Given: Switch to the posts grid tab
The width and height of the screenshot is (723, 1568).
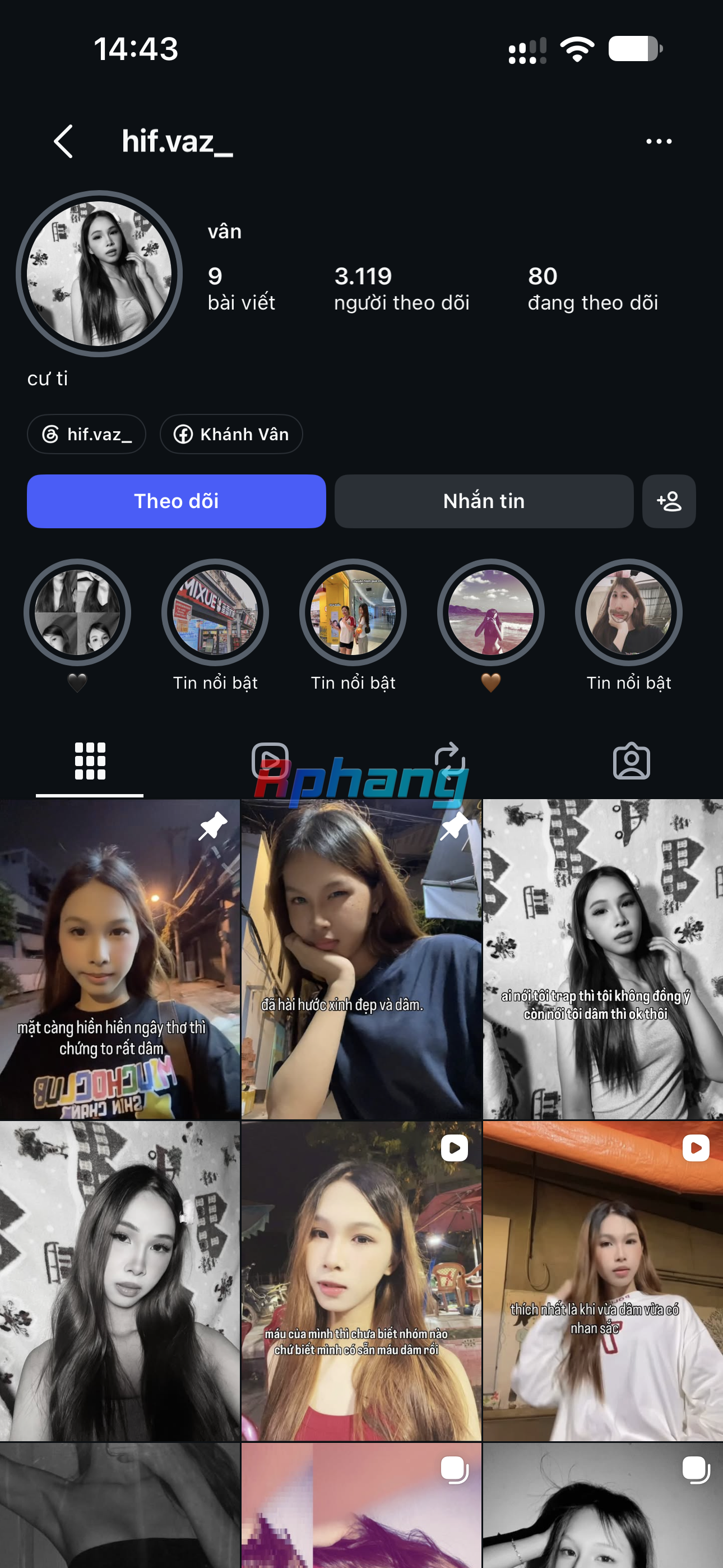Looking at the screenshot, I should (90, 761).
